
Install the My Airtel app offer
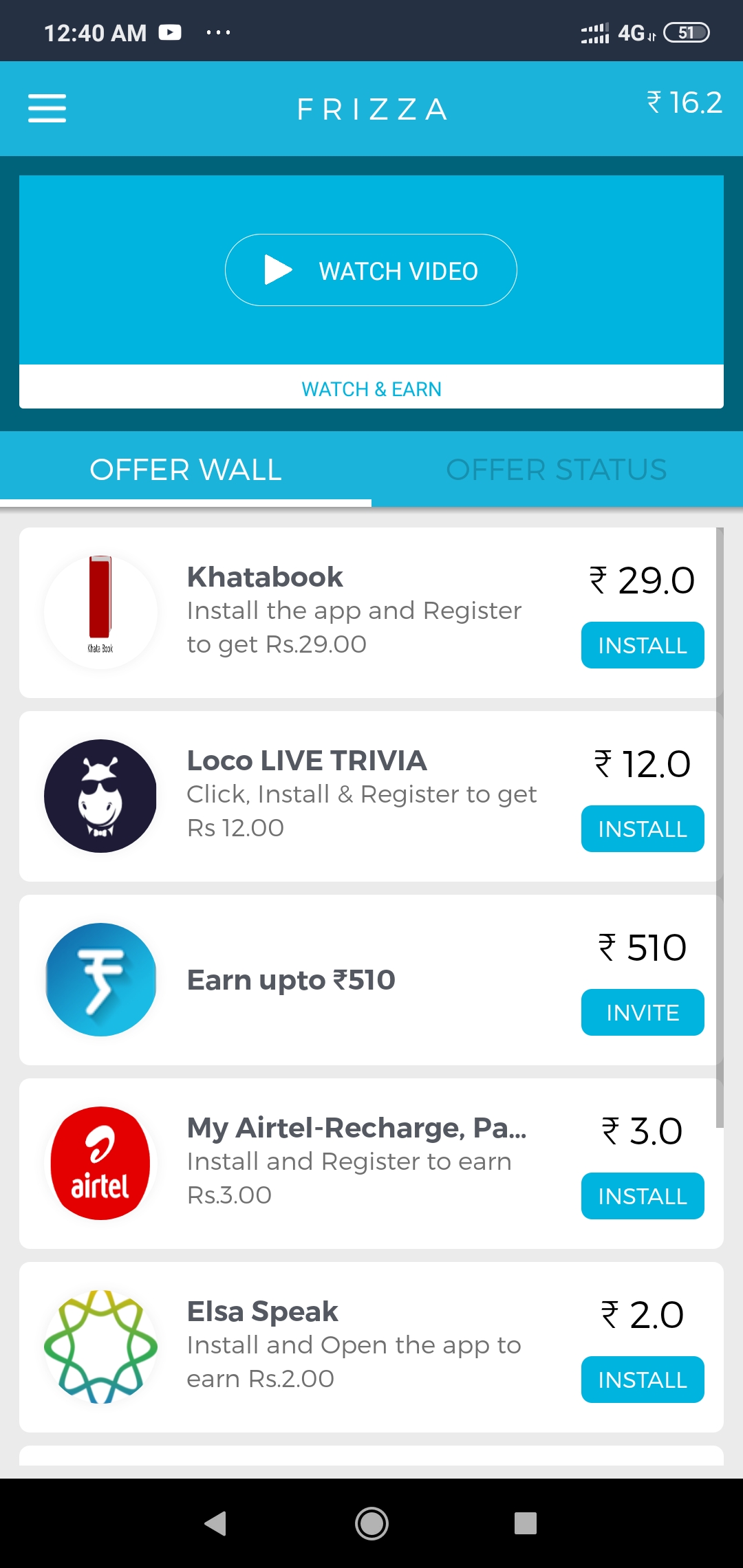[642, 1196]
